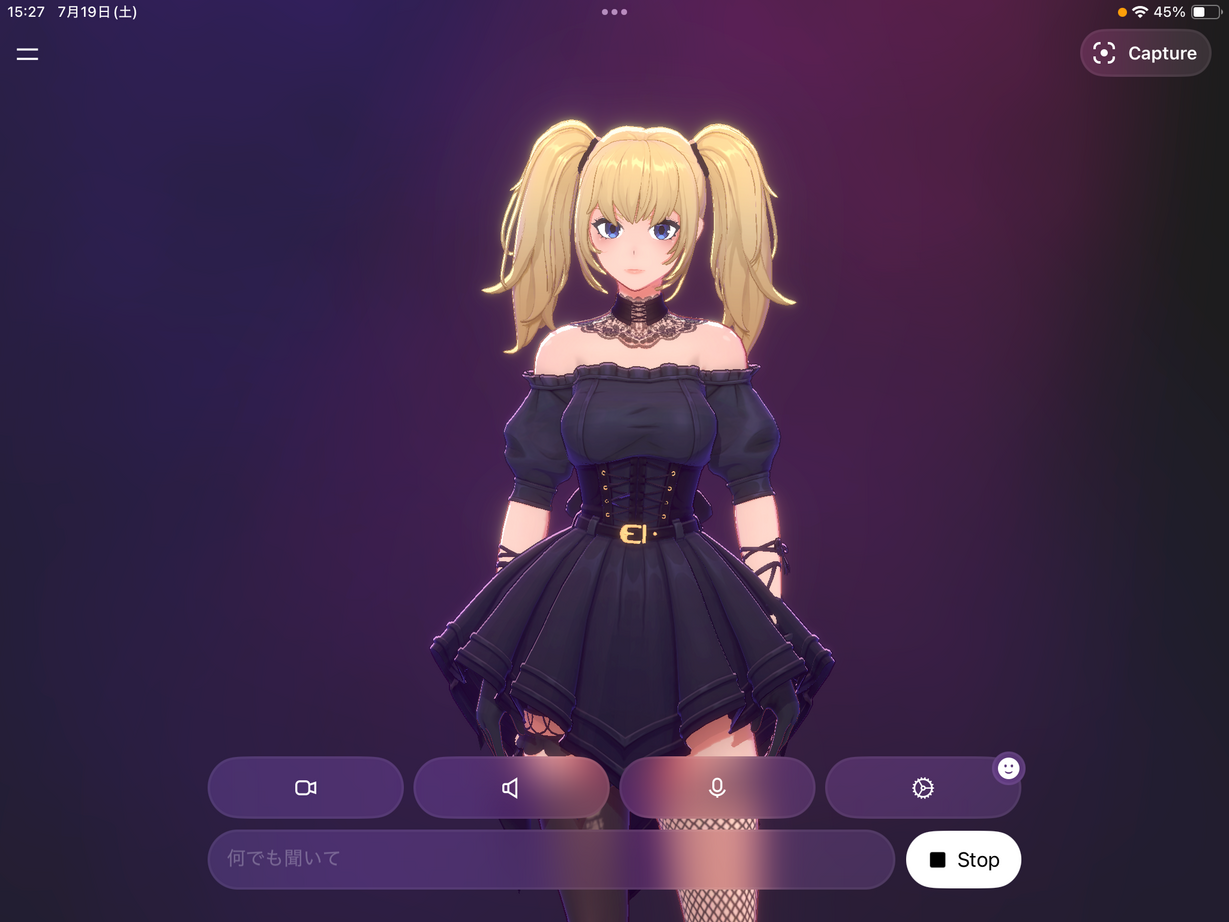Open the hamburger menu
The image size is (1229, 922).
coord(27,54)
